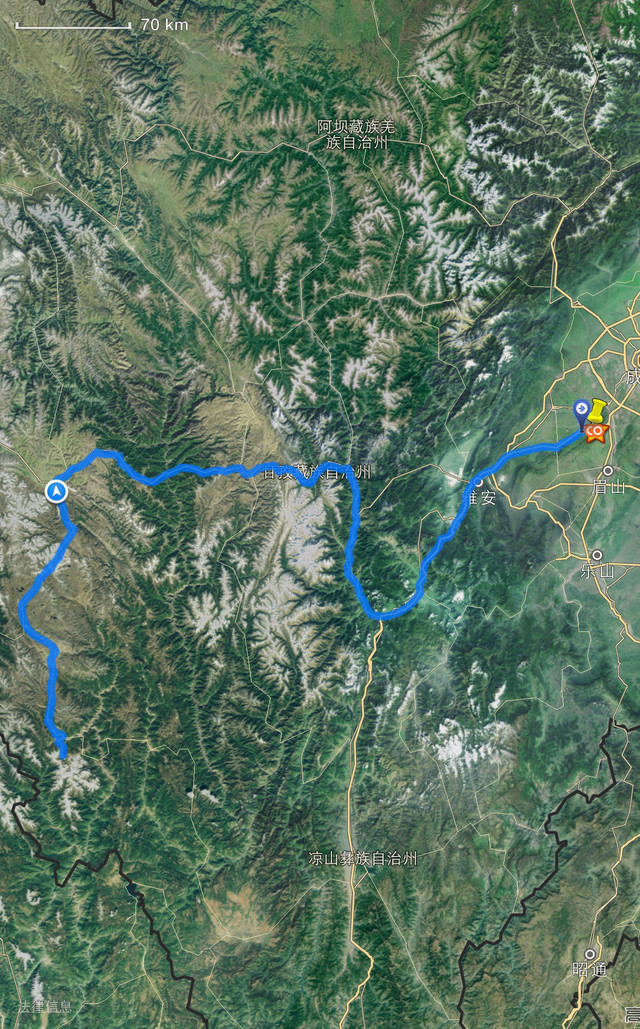Tap the current location arrow marker
The height and width of the screenshot is (1029, 640).
[x=57, y=490]
